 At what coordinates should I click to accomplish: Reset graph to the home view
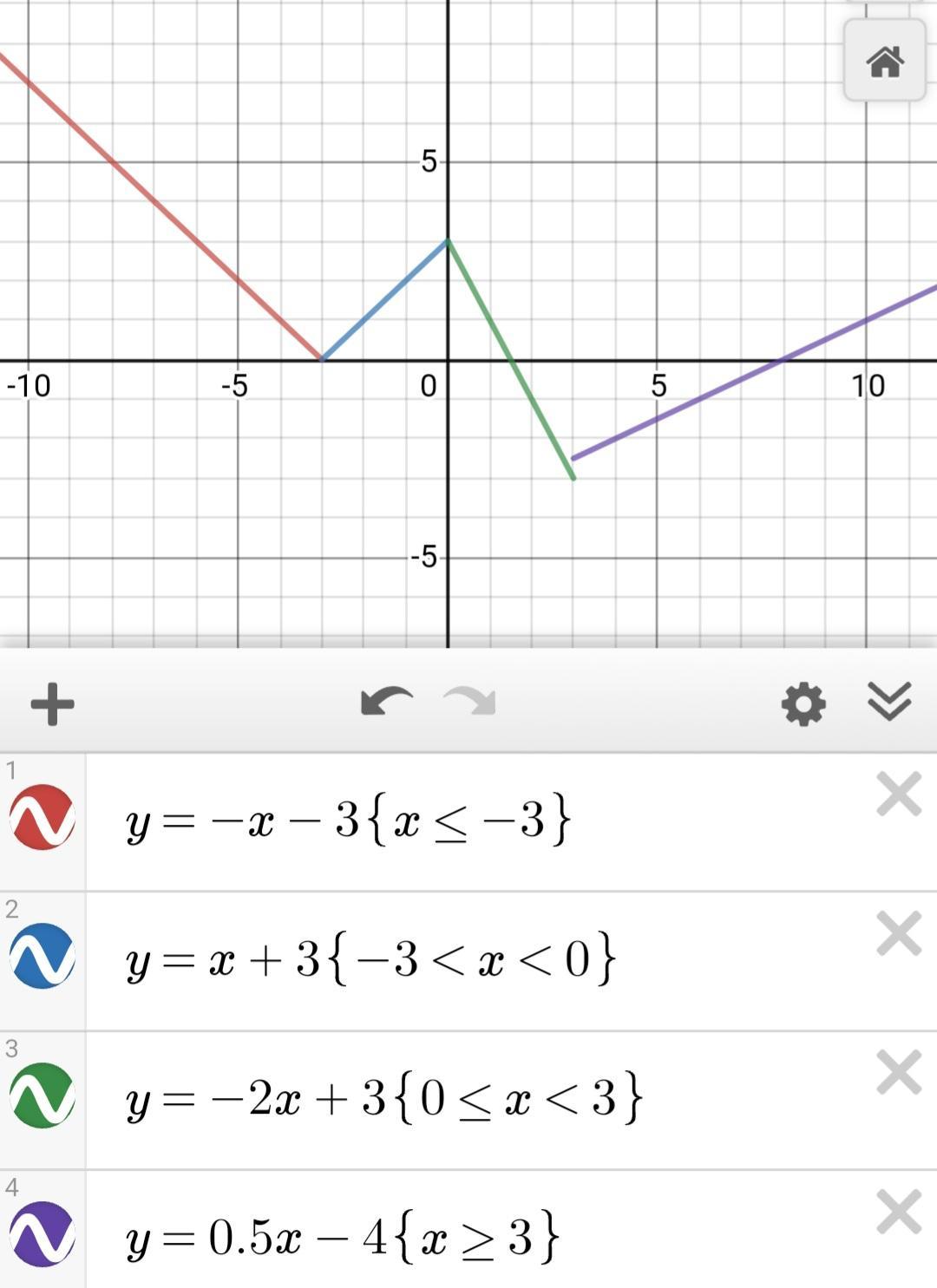(x=884, y=62)
